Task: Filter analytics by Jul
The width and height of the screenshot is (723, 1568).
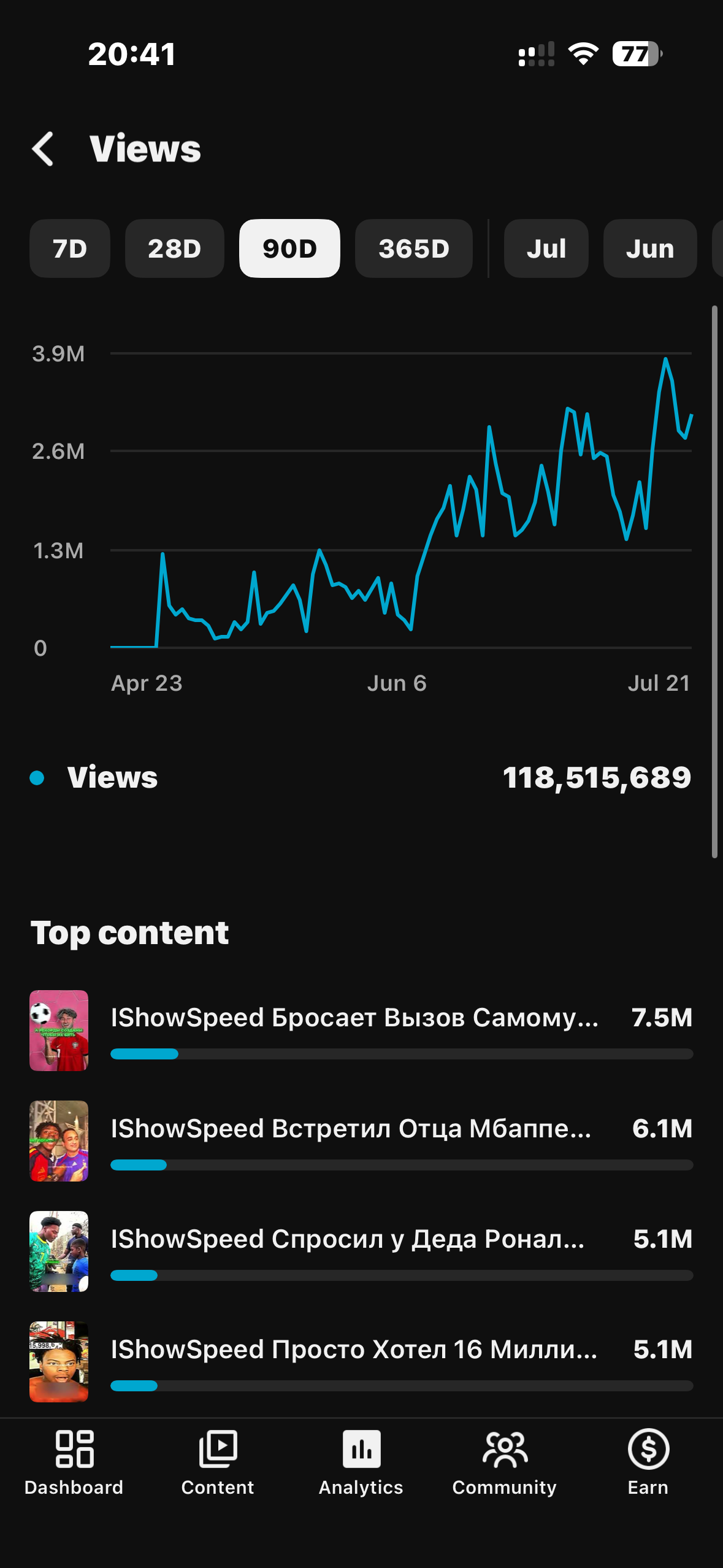Action: tap(546, 248)
